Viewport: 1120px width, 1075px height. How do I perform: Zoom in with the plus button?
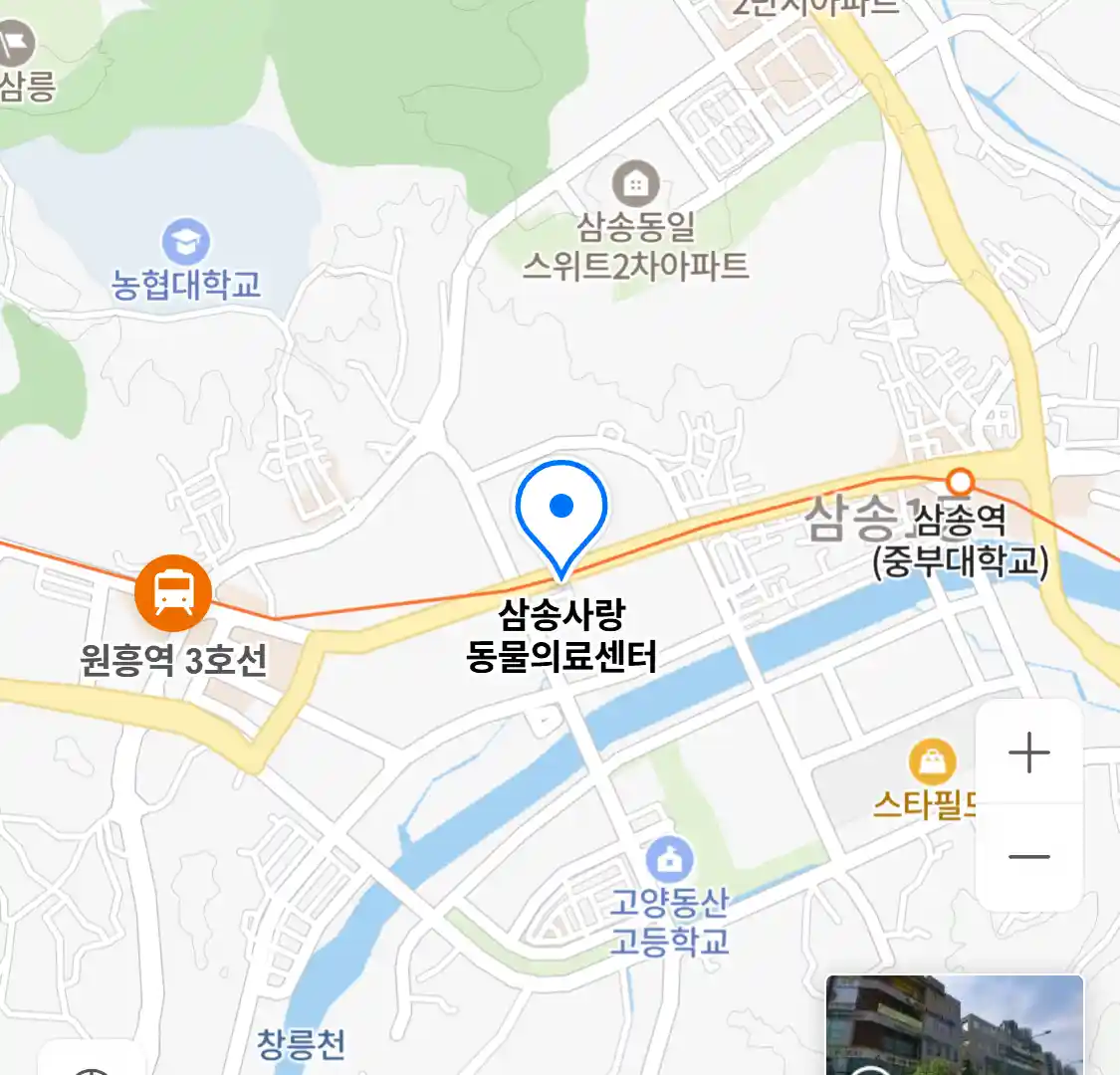(1028, 752)
